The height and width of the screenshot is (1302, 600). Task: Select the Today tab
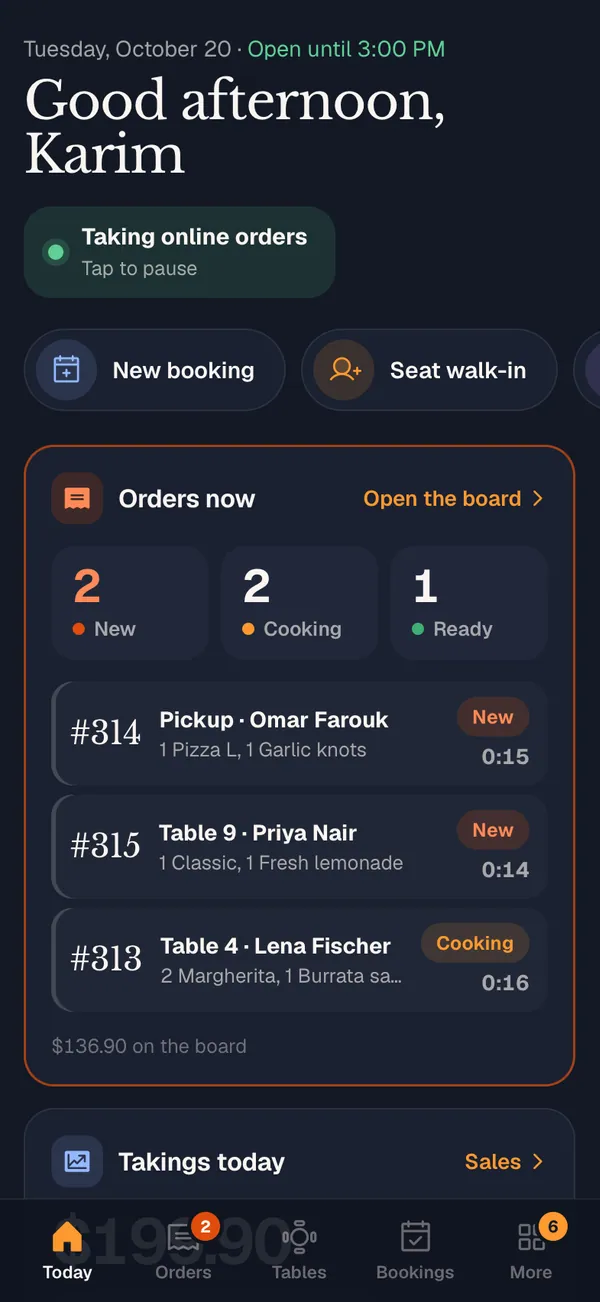67,1248
